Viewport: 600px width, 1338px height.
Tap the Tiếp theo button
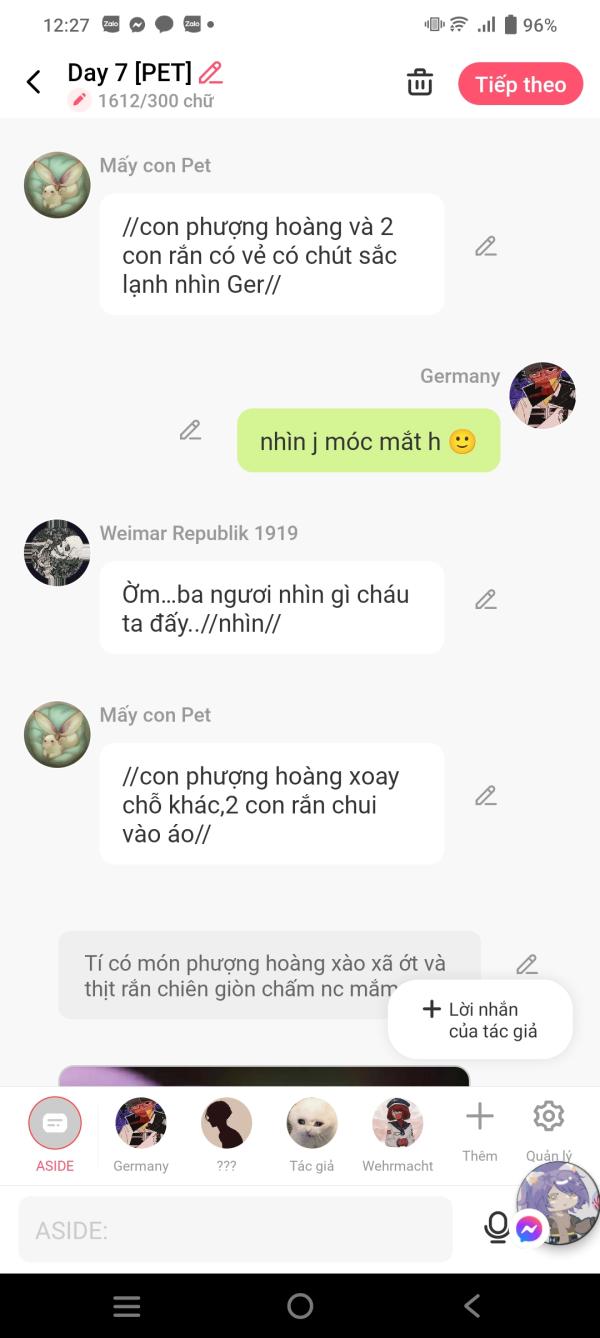tap(520, 84)
